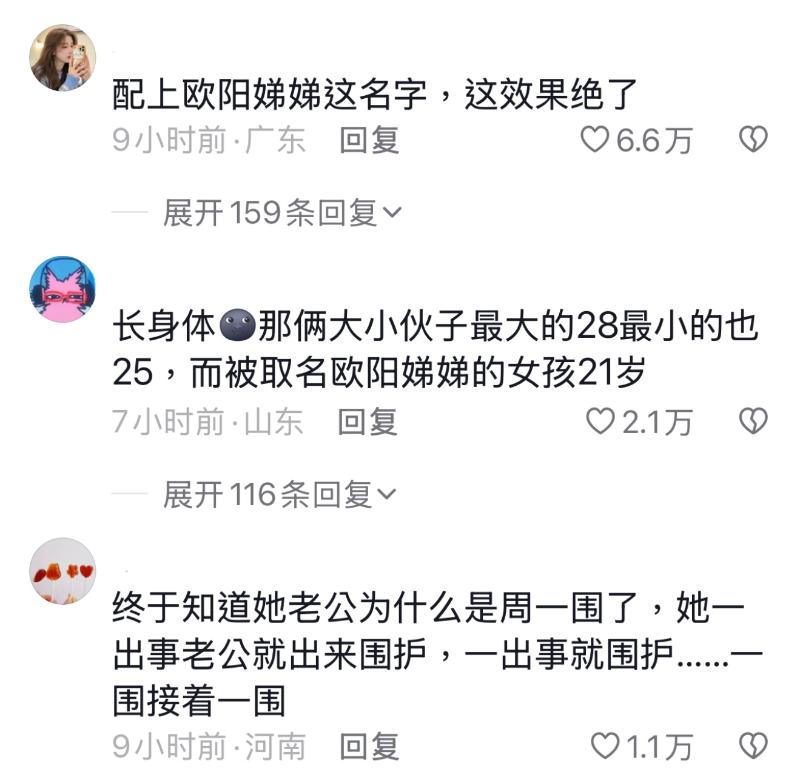Viewport: 800px width, 780px height.
Task: Open the pink cat avatar profile
Action: [63, 289]
